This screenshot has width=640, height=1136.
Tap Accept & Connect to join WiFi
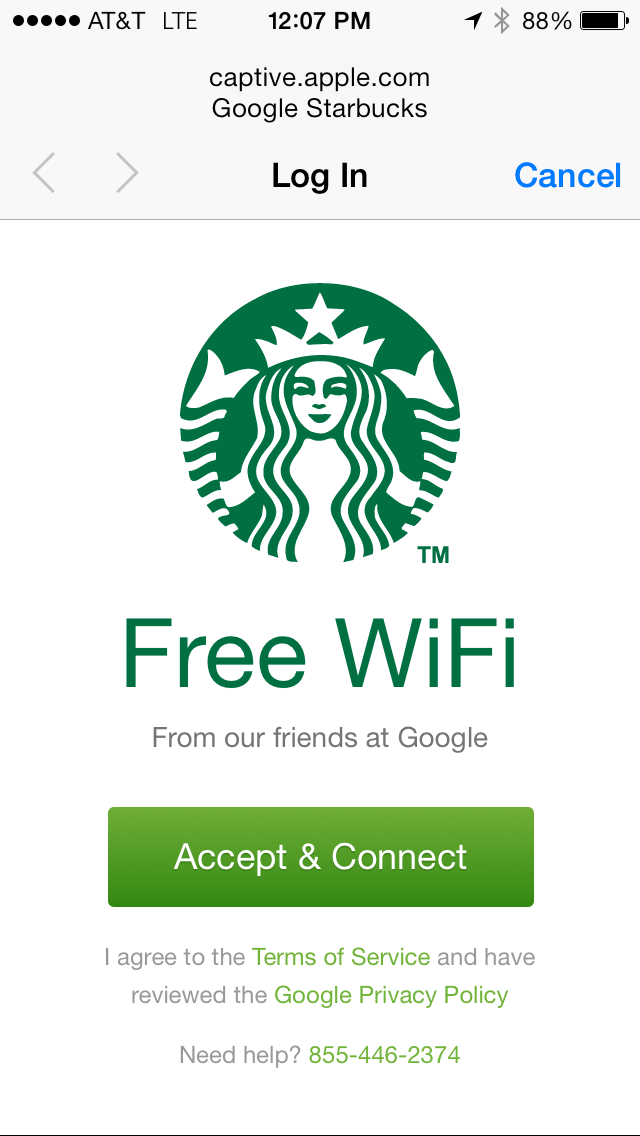point(320,856)
